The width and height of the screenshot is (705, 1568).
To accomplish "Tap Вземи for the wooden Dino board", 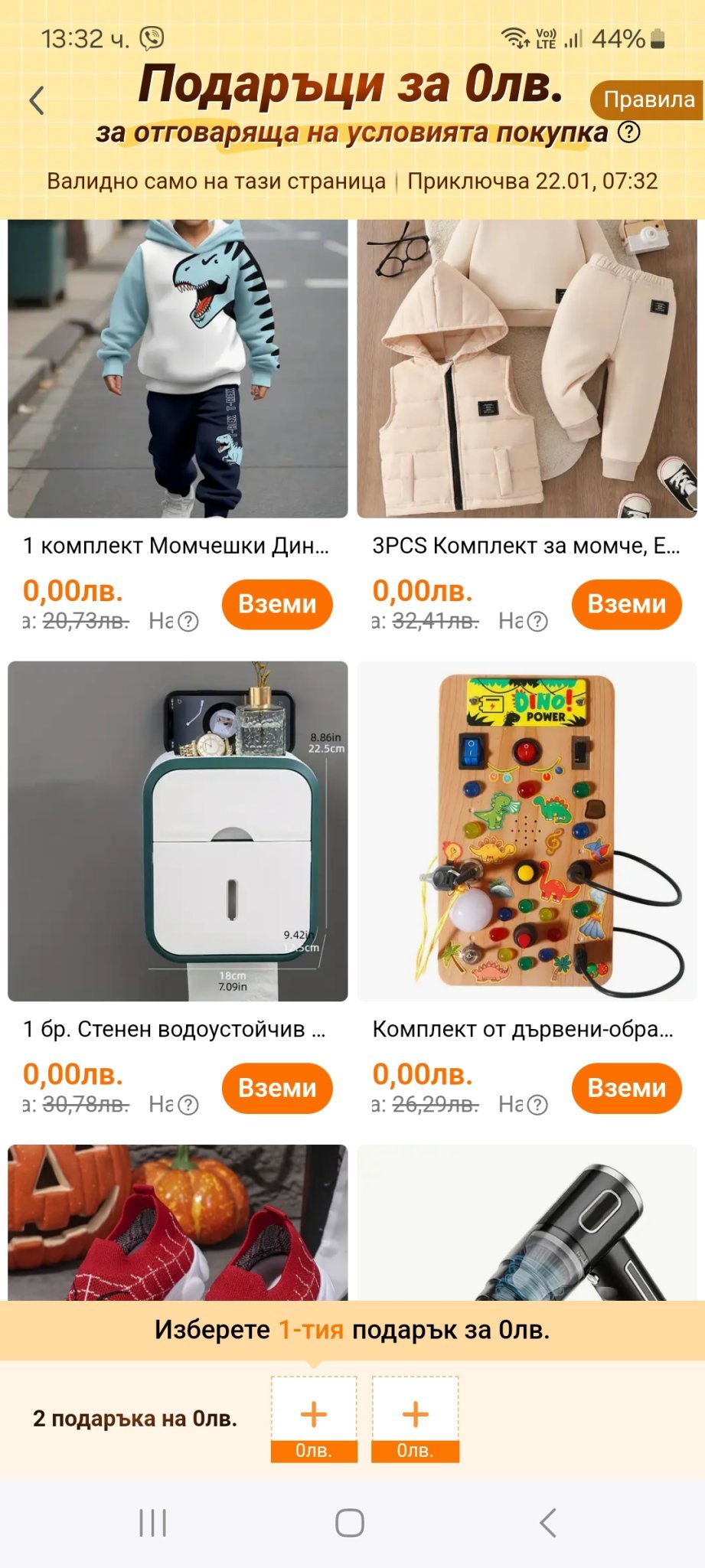I will click(x=626, y=1087).
